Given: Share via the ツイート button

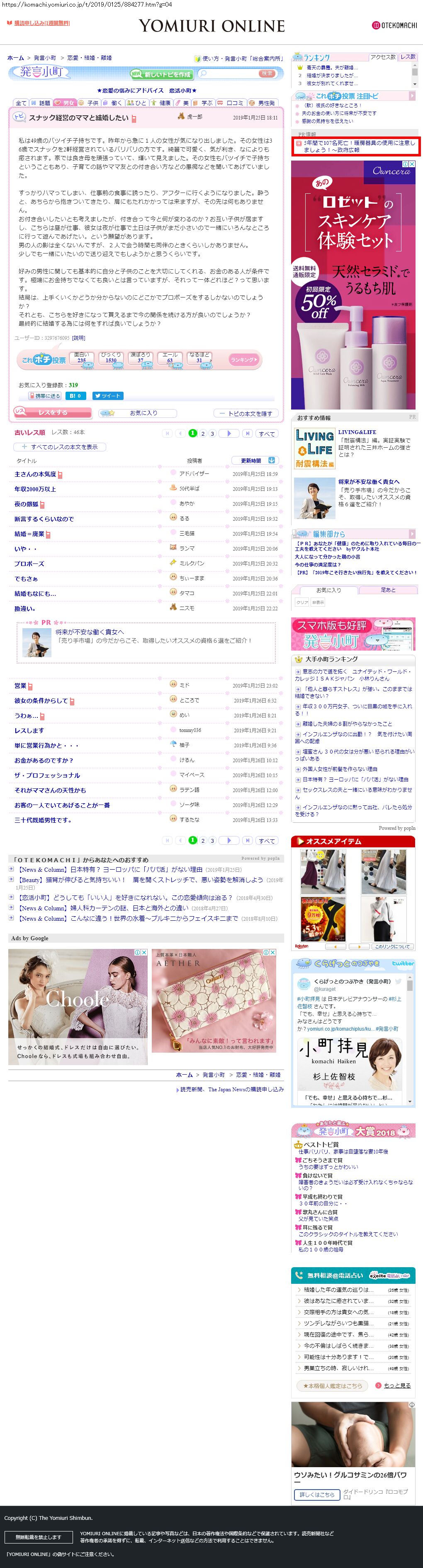Looking at the screenshot, I should pyautogui.click(x=108, y=396).
